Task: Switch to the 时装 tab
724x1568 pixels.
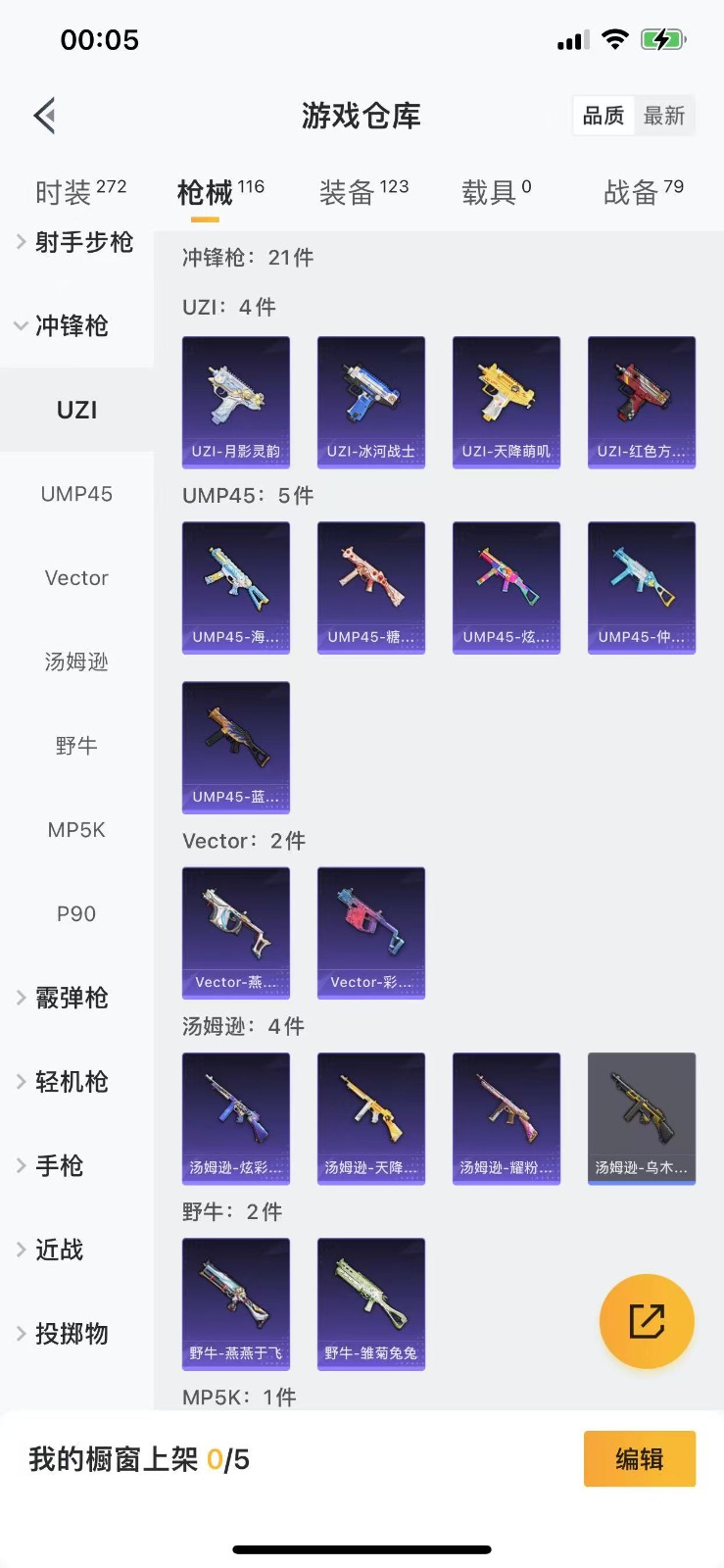Action: [80, 192]
